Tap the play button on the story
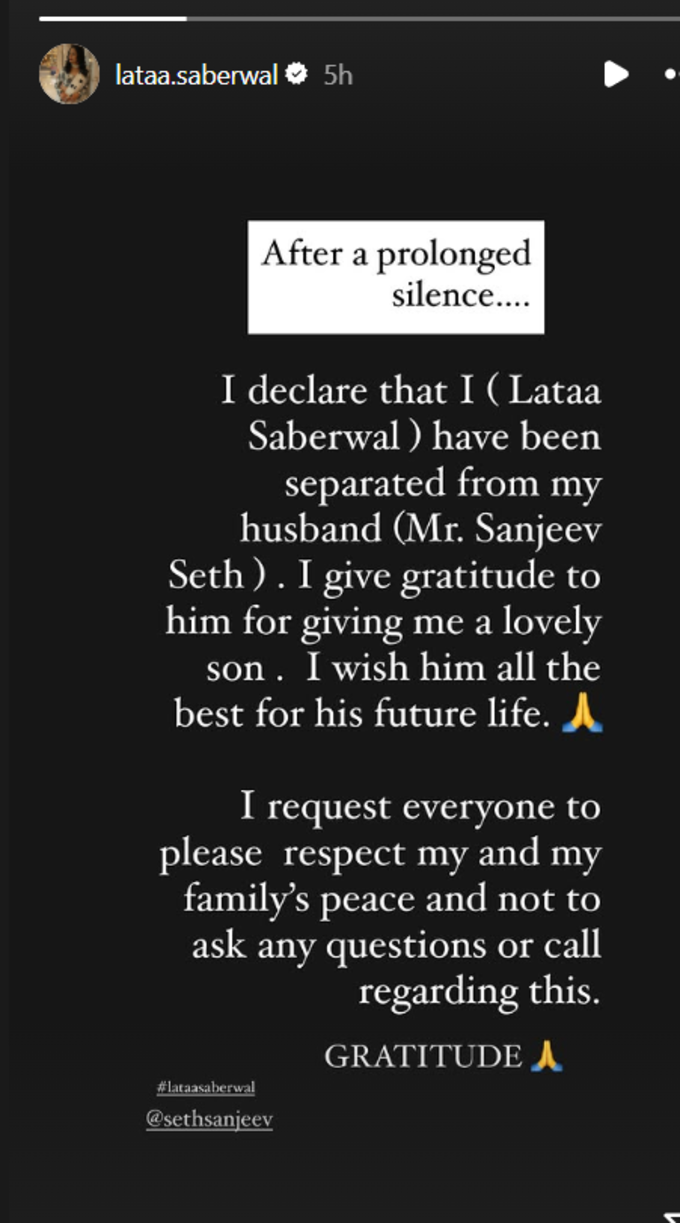Image resolution: width=680 pixels, height=1223 pixels. pyautogui.click(x=616, y=74)
